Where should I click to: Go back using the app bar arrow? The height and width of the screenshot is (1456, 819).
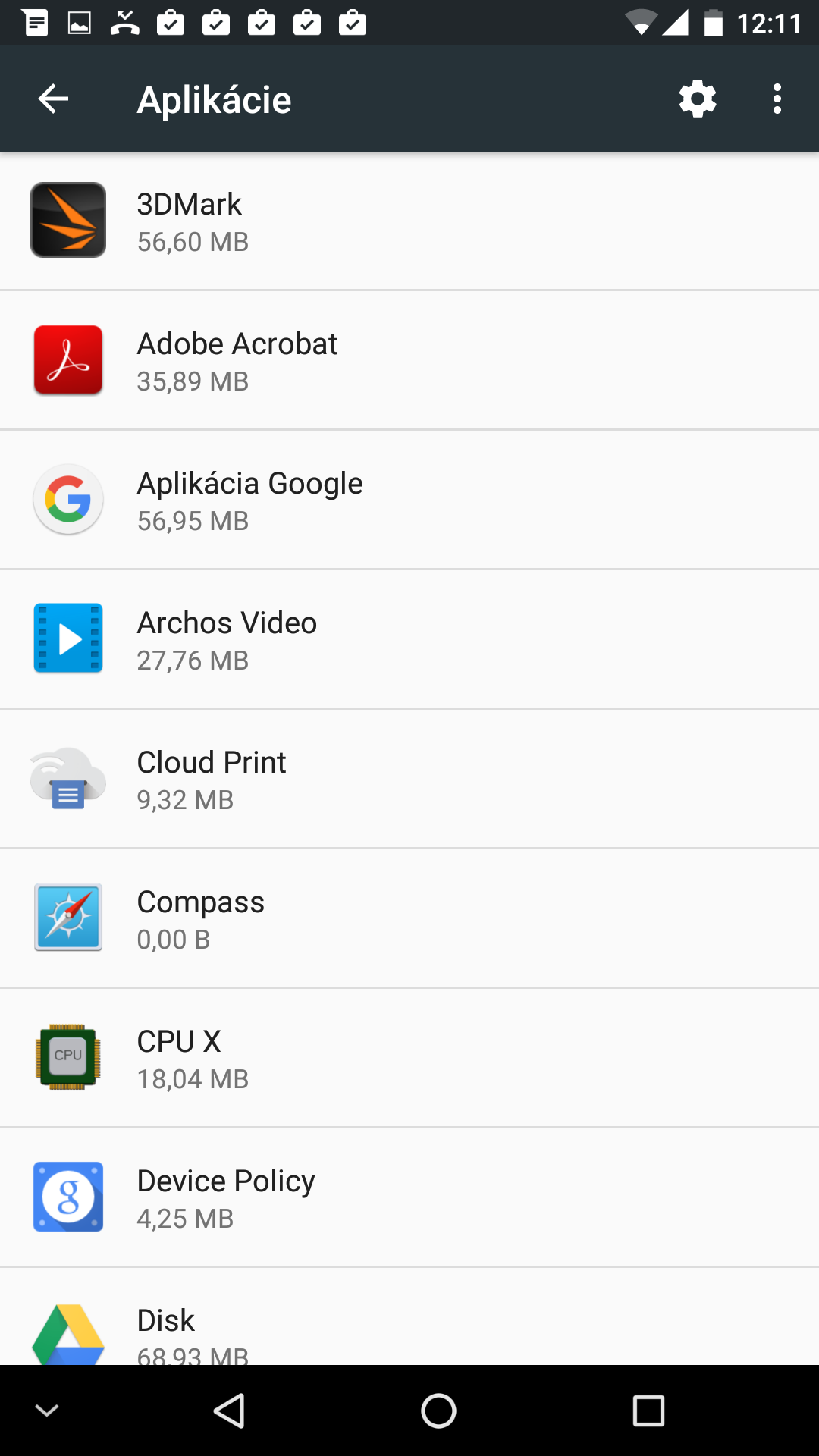53,99
